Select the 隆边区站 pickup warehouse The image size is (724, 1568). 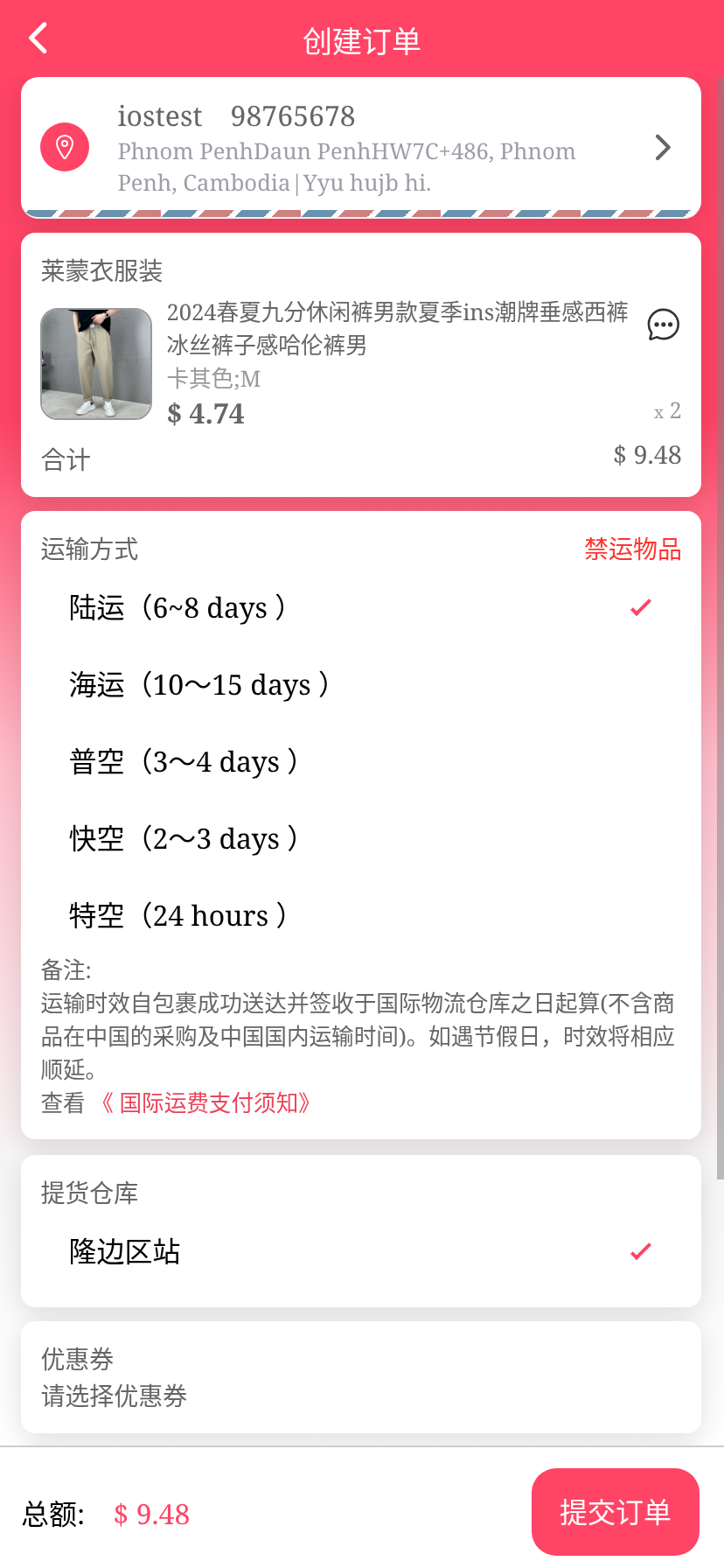tap(360, 1251)
